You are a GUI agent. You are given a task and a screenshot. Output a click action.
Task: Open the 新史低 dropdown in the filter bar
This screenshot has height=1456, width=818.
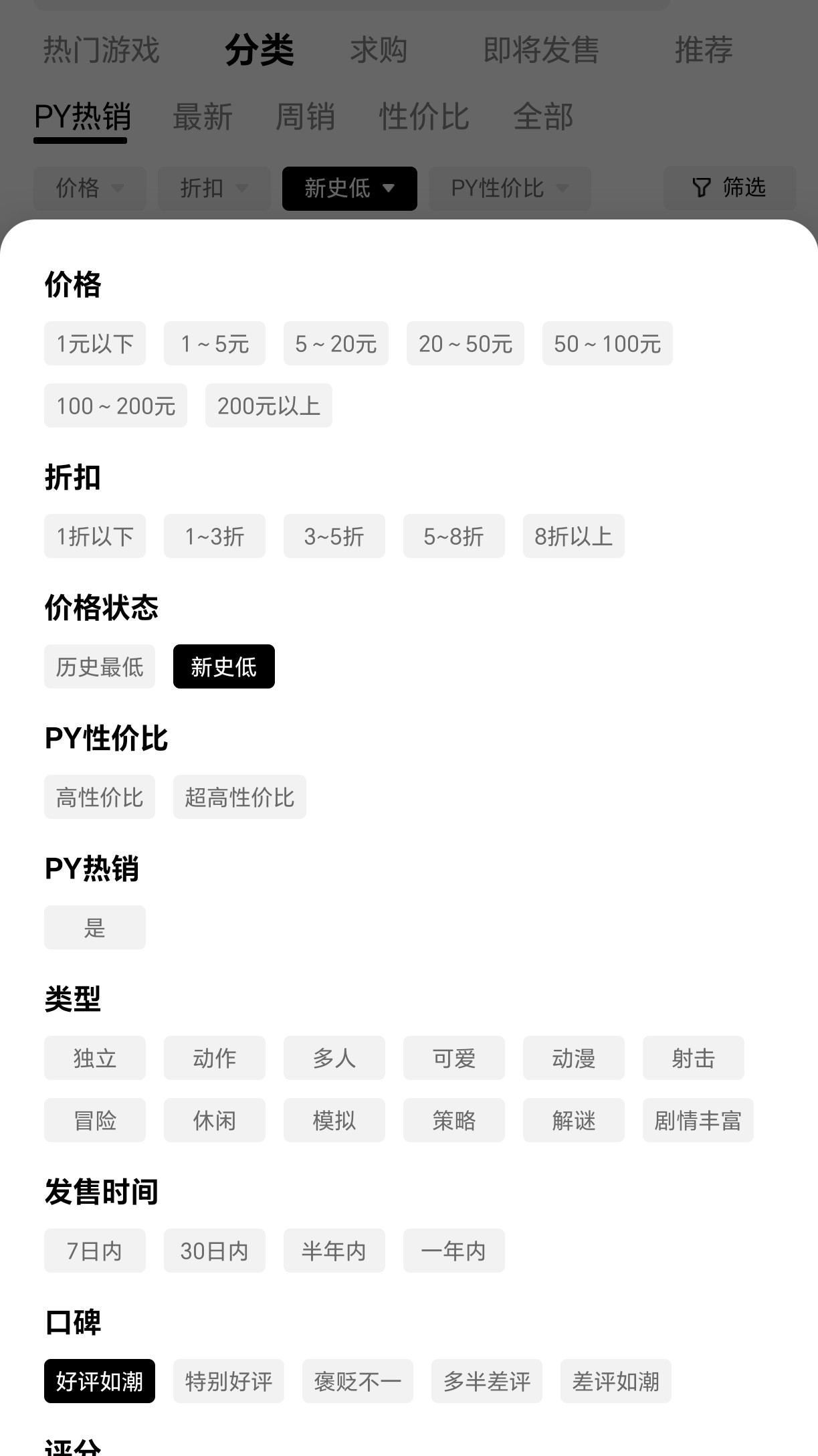pos(349,189)
